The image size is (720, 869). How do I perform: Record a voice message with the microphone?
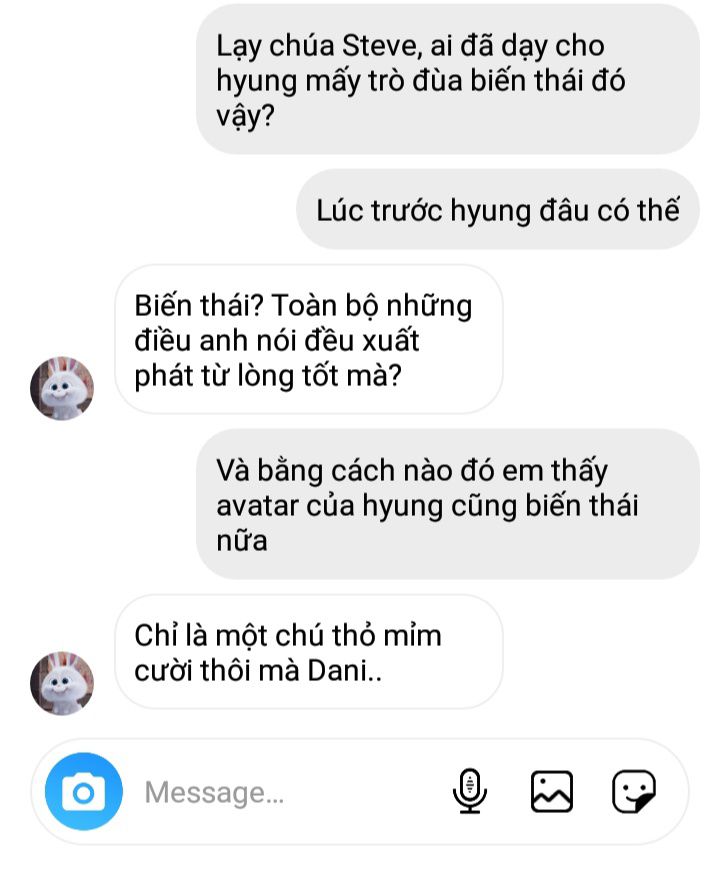pos(469,792)
